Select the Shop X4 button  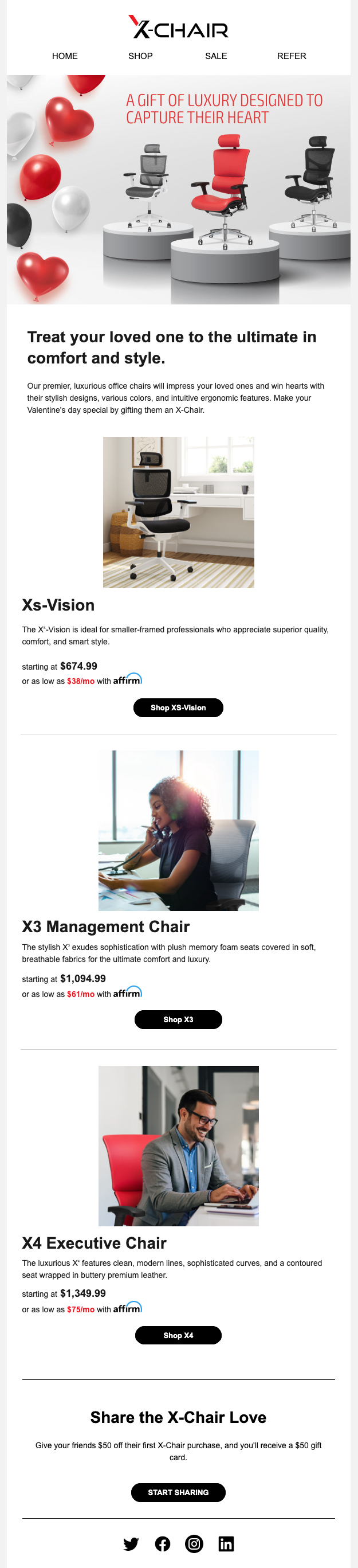tap(178, 1335)
